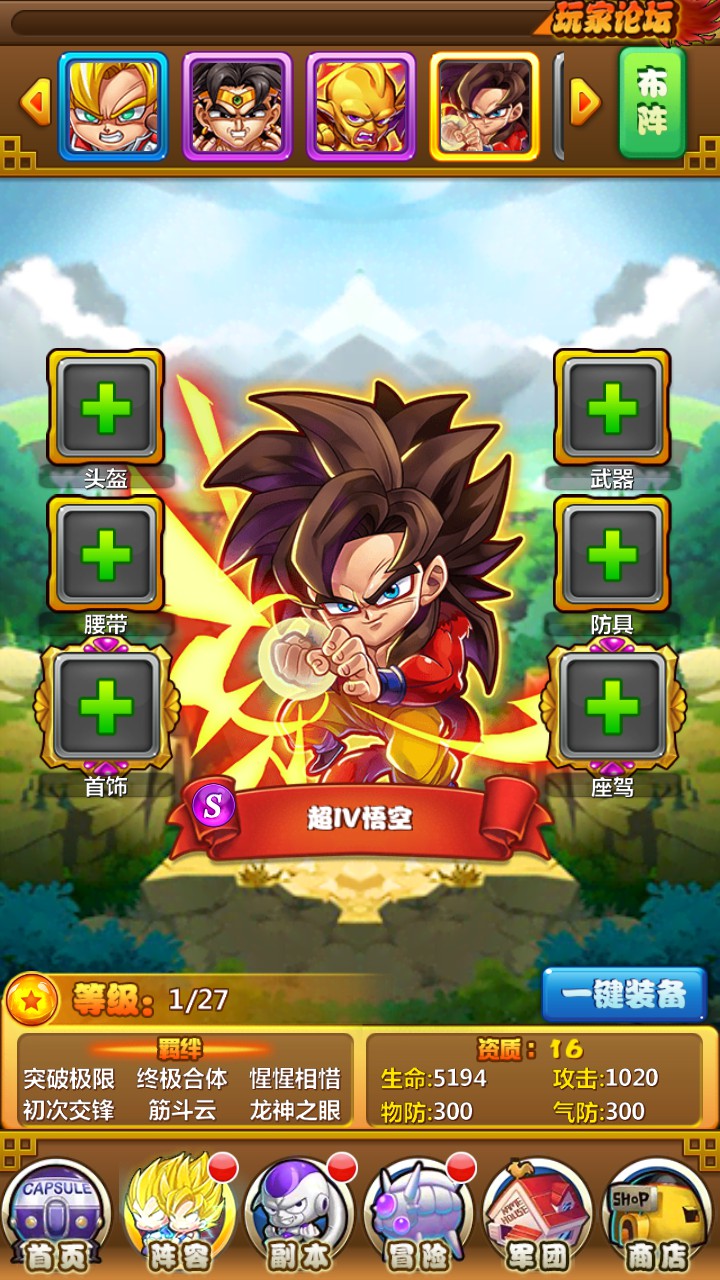
Task: Show more heroes with the right arrow
Action: [585, 103]
